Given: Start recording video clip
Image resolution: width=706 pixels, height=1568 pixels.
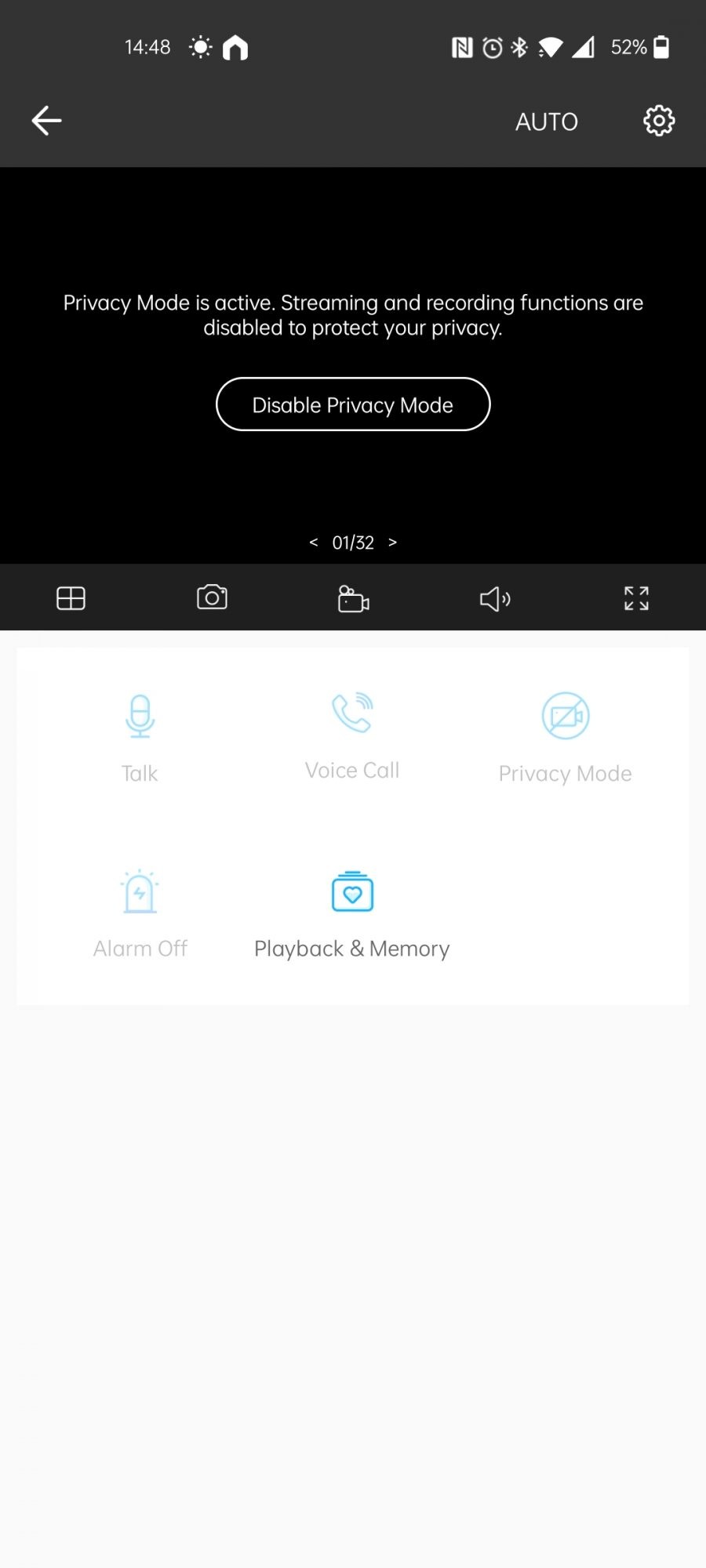Looking at the screenshot, I should pos(353,599).
